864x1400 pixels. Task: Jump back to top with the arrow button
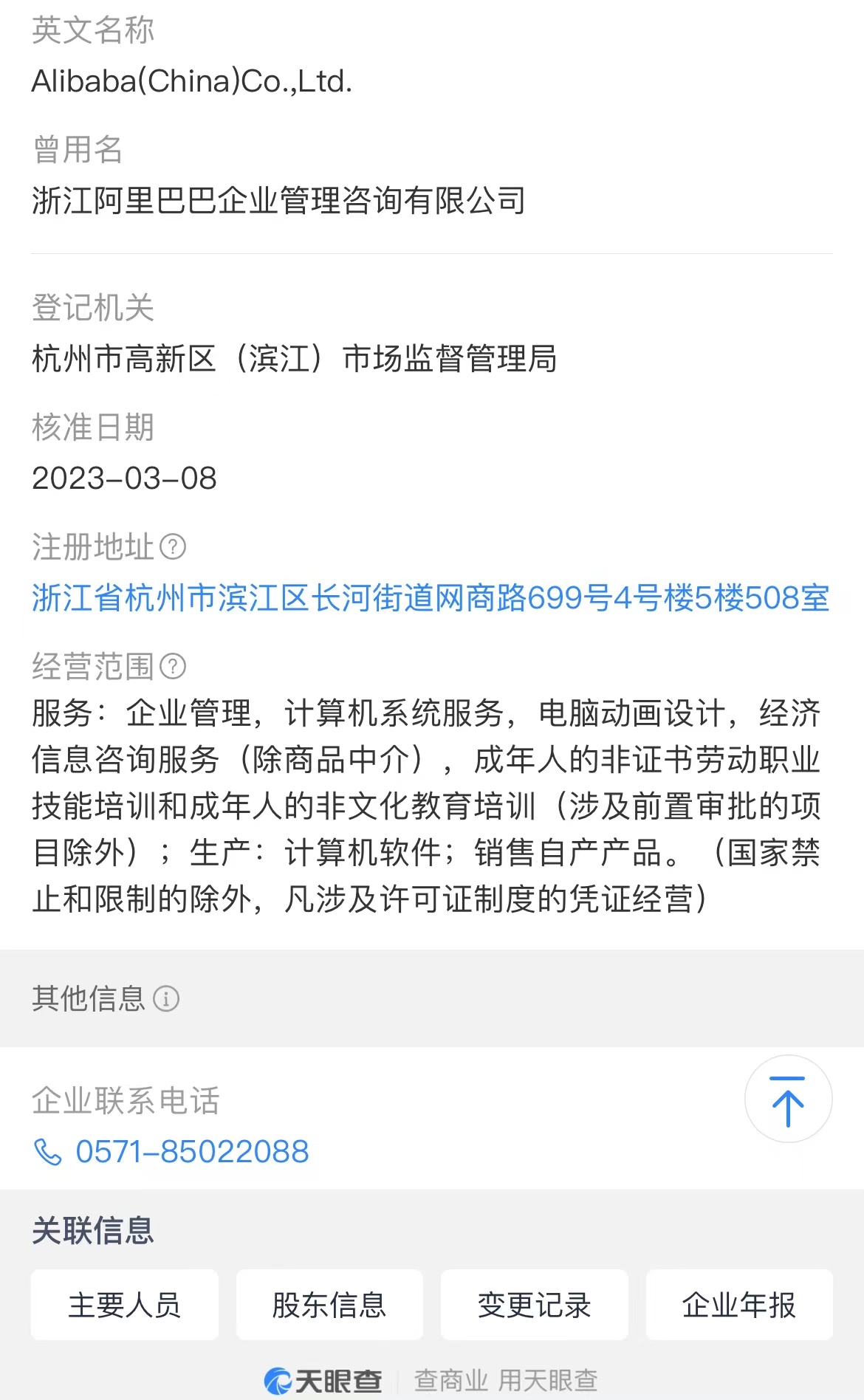pos(788,1099)
